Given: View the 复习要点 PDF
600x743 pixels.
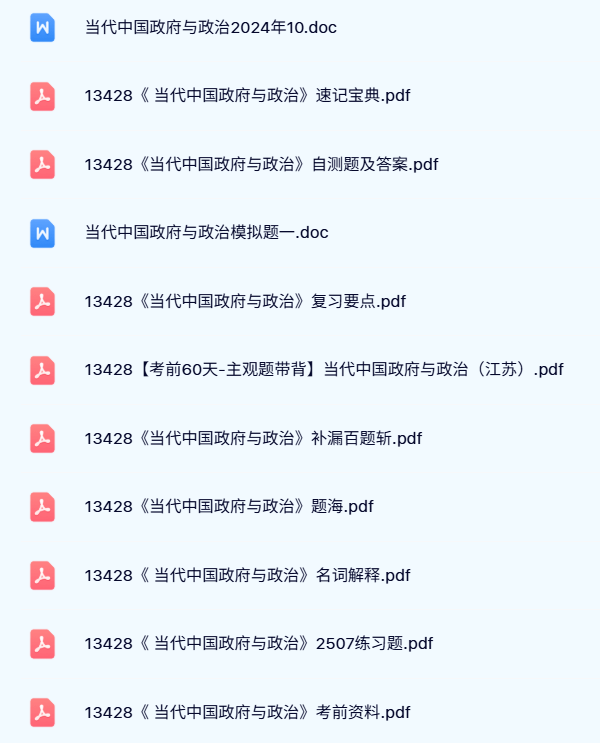Looking at the screenshot, I should pyautogui.click(x=245, y=301).
